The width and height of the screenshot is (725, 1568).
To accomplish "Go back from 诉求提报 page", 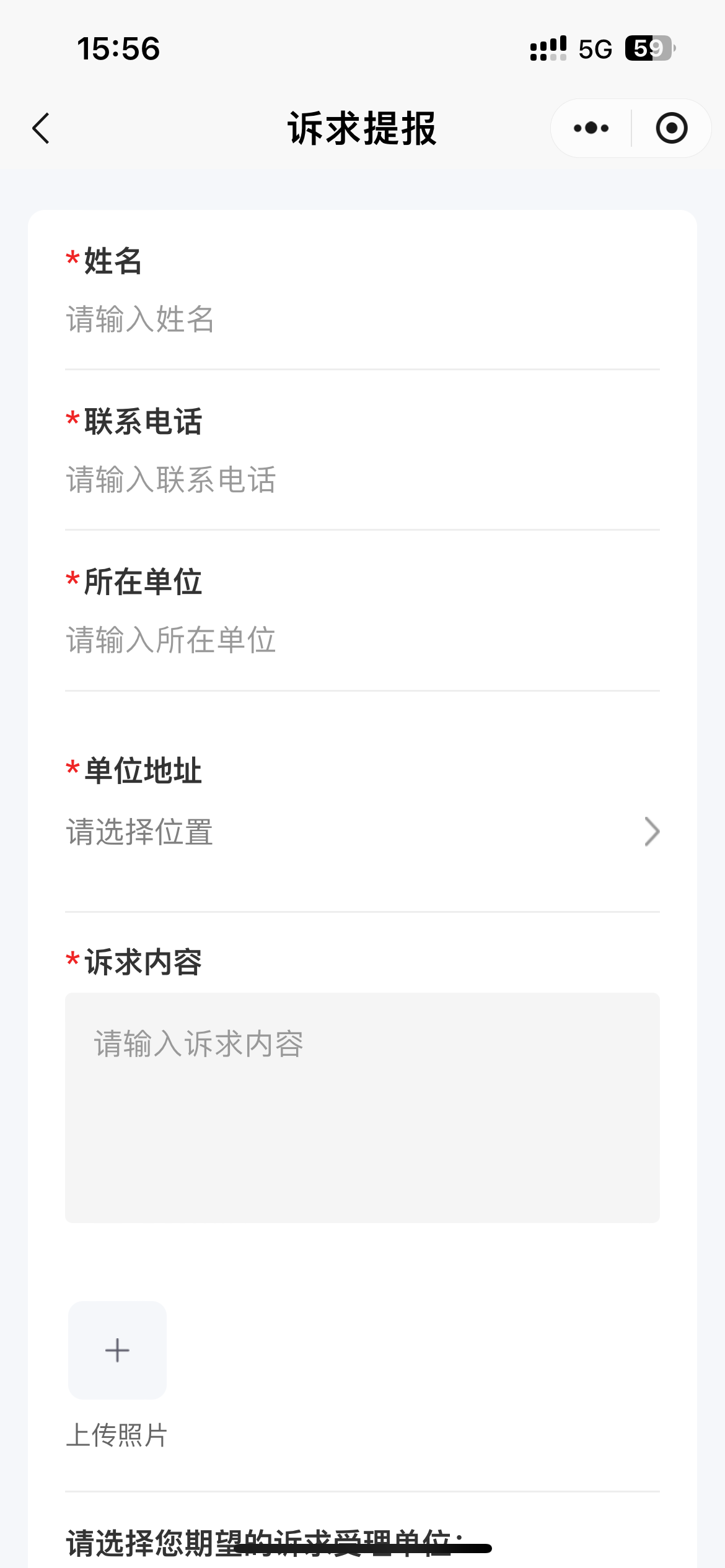I will (41, 128).
